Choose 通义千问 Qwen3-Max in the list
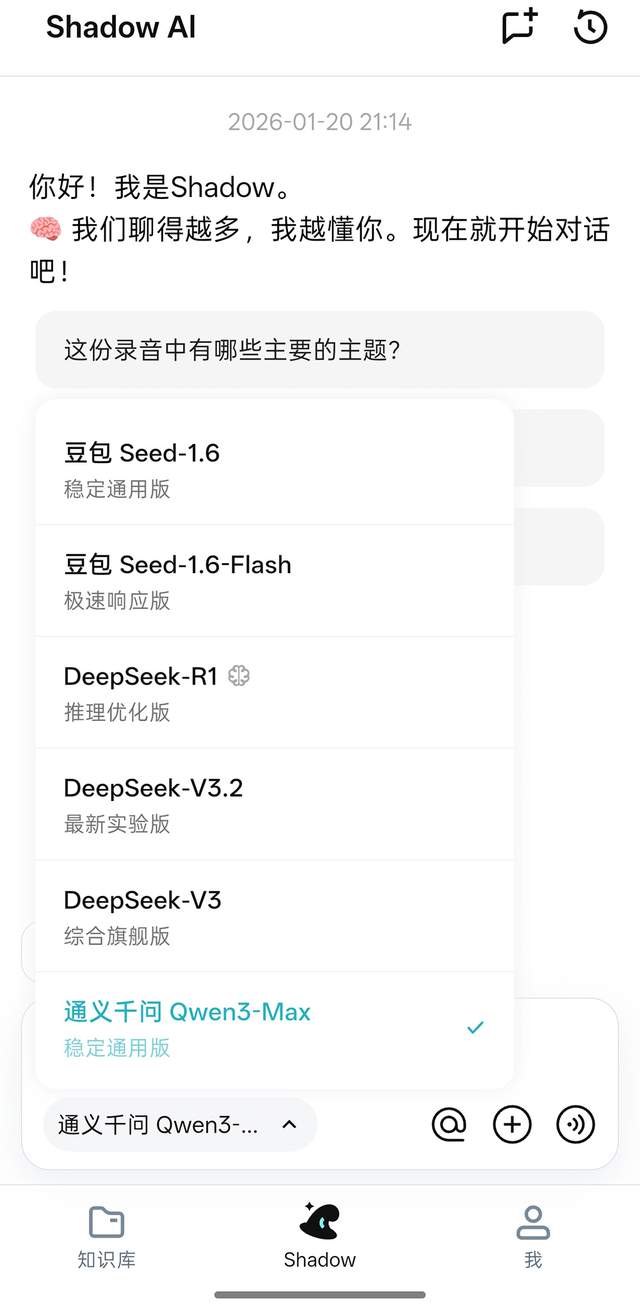Screen dimensions: 640x1311 (x=274, y=1028)
